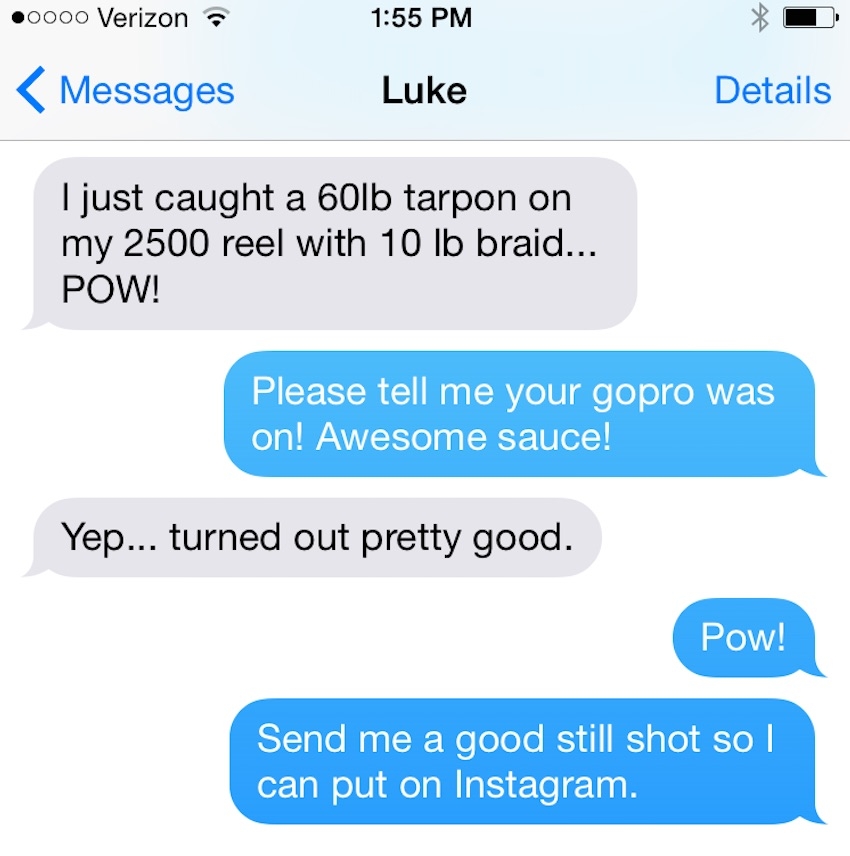Tap the Wi-Fi signal icon
Viewport: 850px width, 856px height.
[213, 16]
